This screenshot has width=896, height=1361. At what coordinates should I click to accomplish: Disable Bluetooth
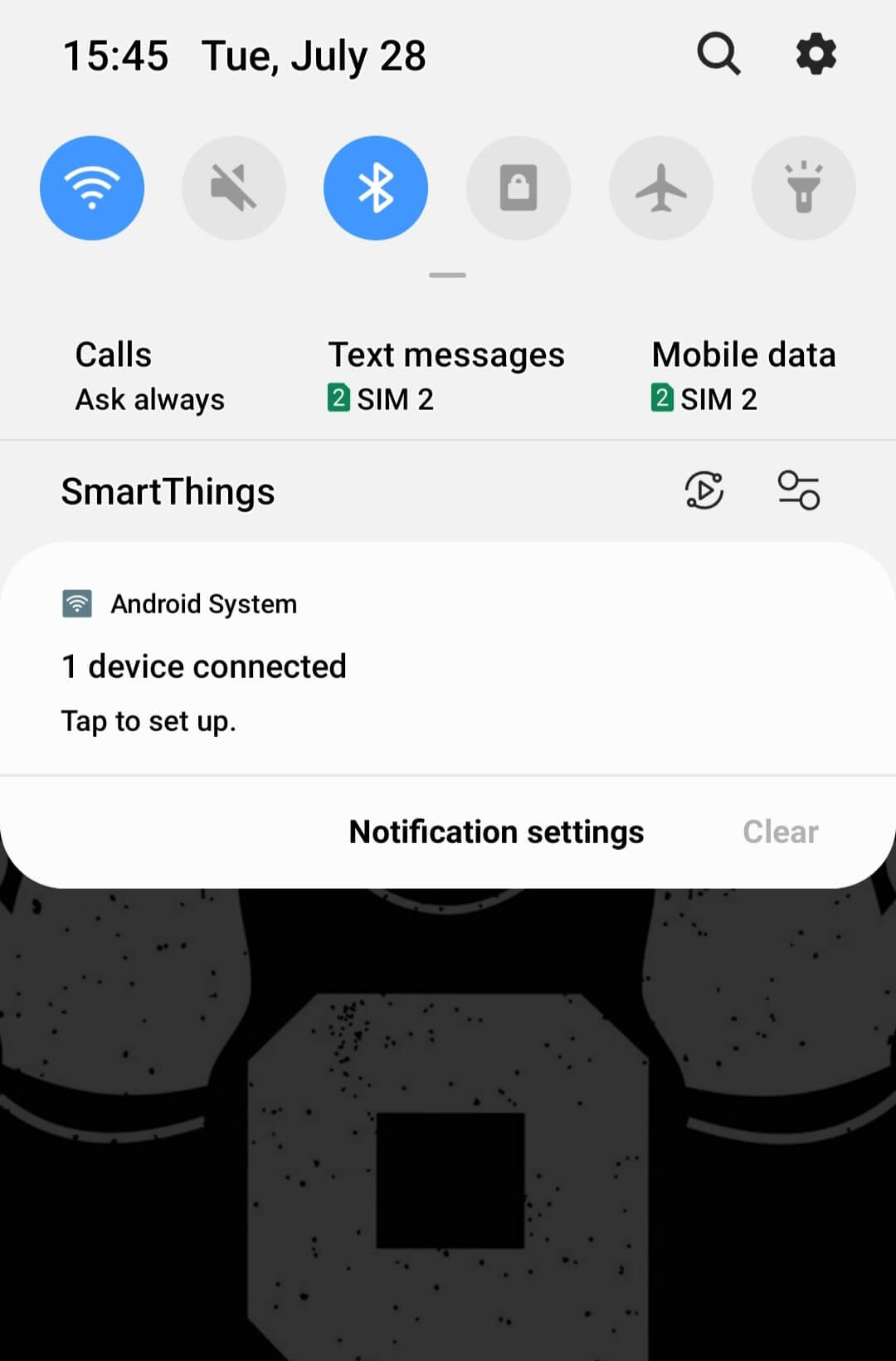coord(376,188)
